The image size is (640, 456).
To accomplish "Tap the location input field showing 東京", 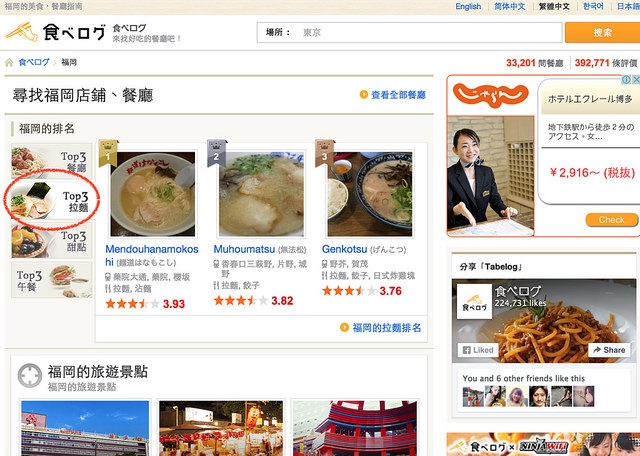I will (x=428, y=32).
